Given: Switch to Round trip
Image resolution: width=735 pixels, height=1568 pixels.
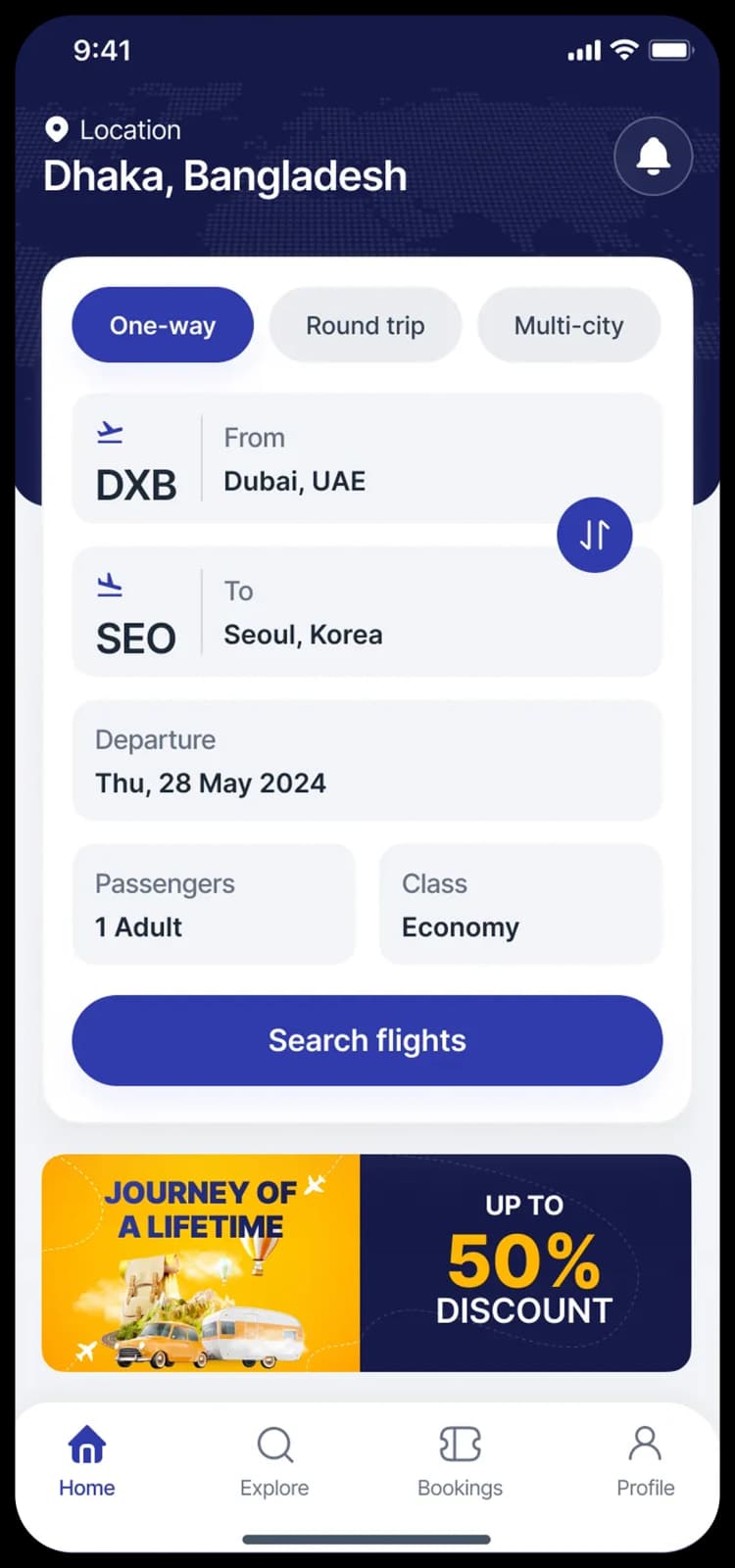Looking at the screenshot, I should tap(365, 325).
